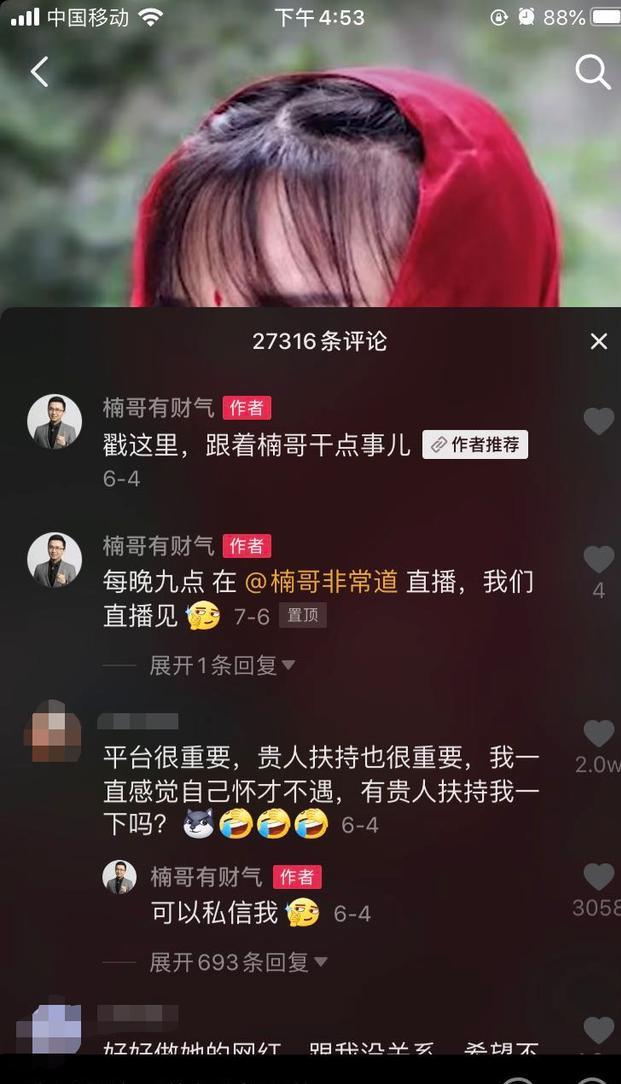Like the pinned 每晚九点 livestream comment
Image resolution: width=621 pixels, height=1084 pixels.
[x=598, y=560]
